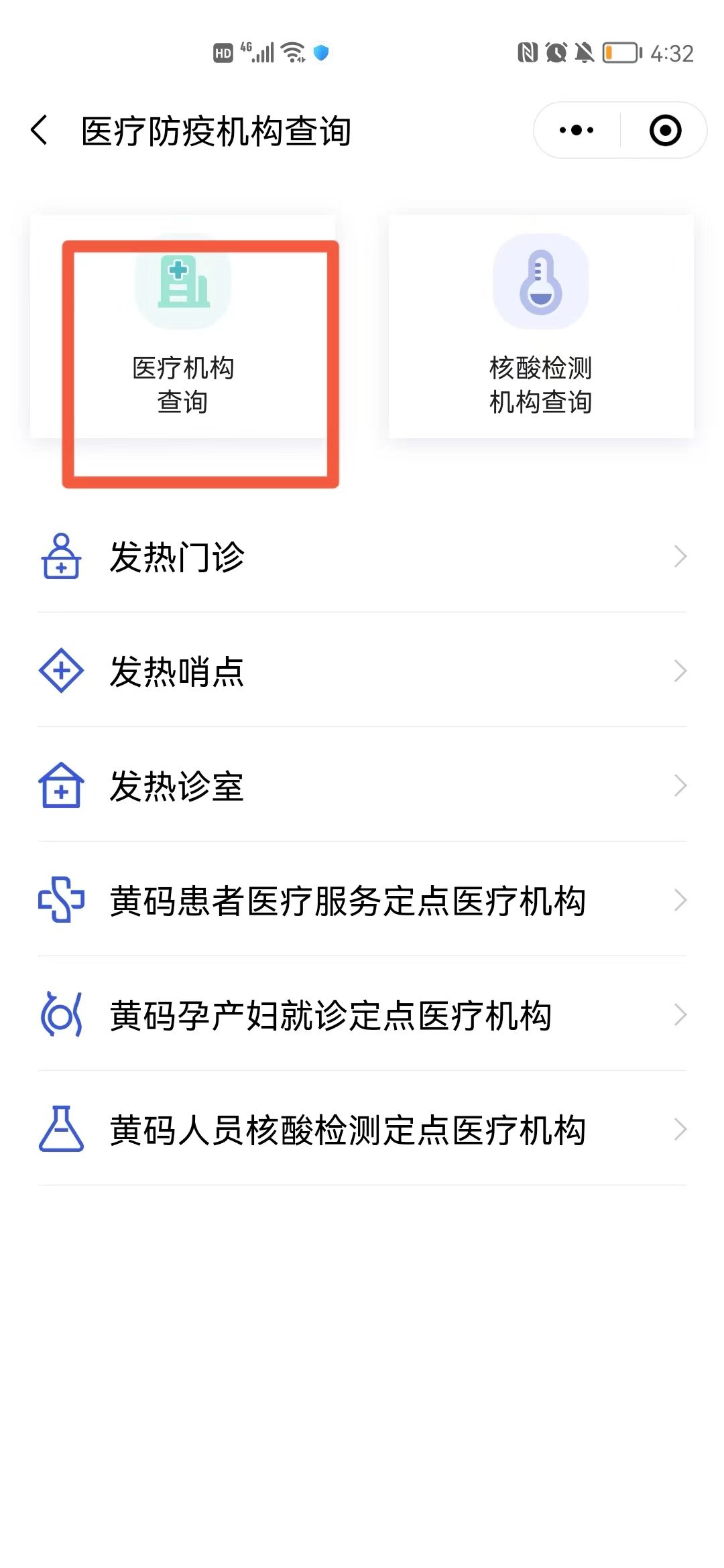Open 黄码患者医疗服务定点医疗机构
The width and height of the screenshot is (724, 1568).
[362, 900]
